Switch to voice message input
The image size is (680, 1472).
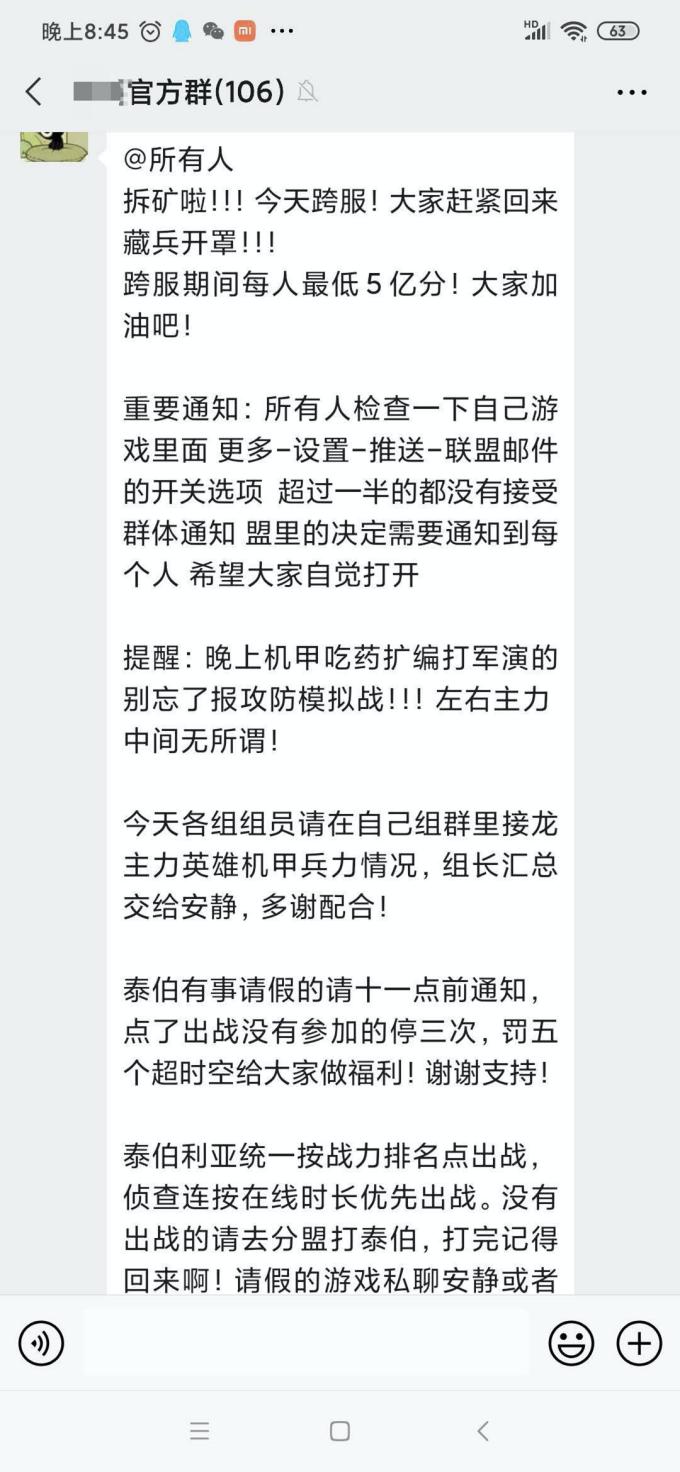41,1343
